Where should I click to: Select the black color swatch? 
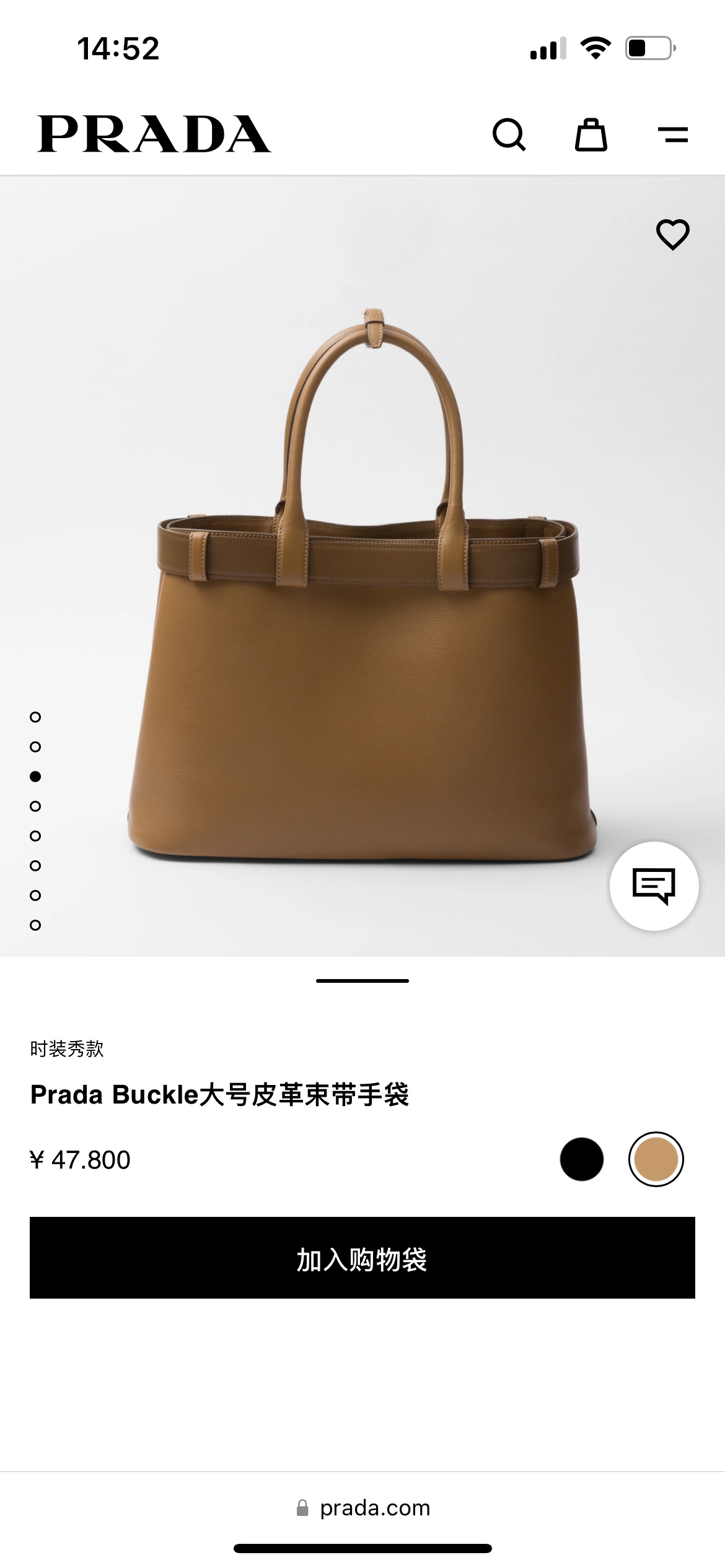click(x=581, y=1159)
